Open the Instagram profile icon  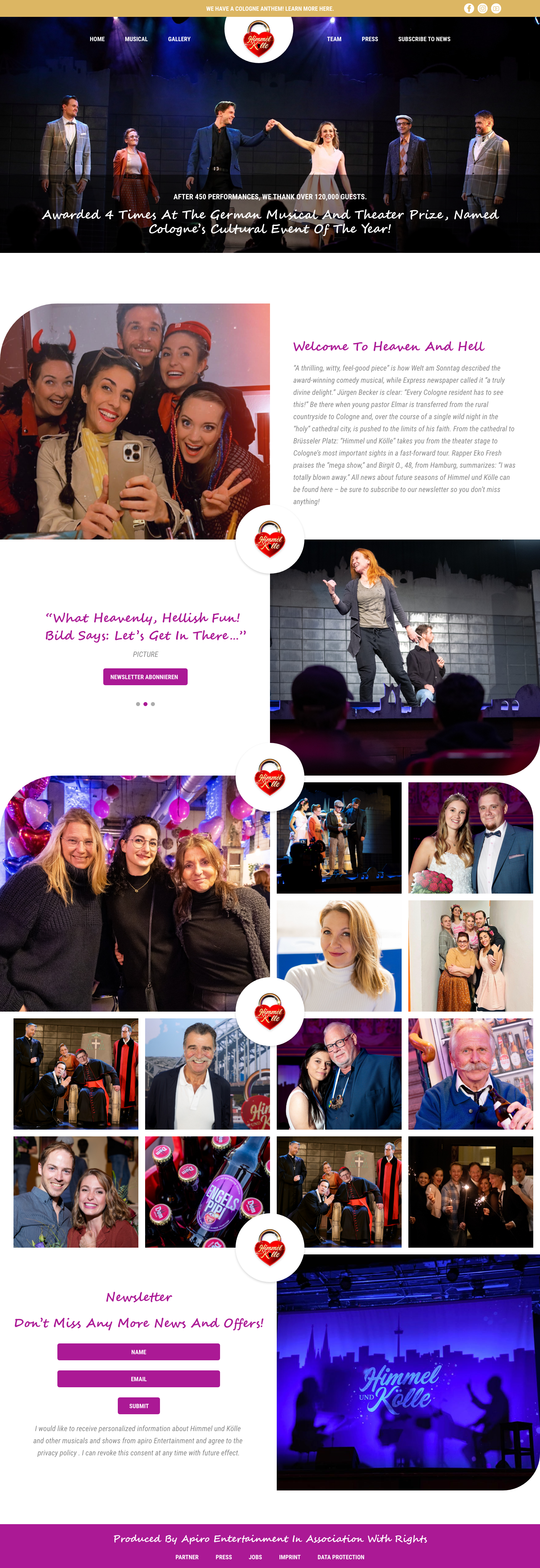[483, 8]
